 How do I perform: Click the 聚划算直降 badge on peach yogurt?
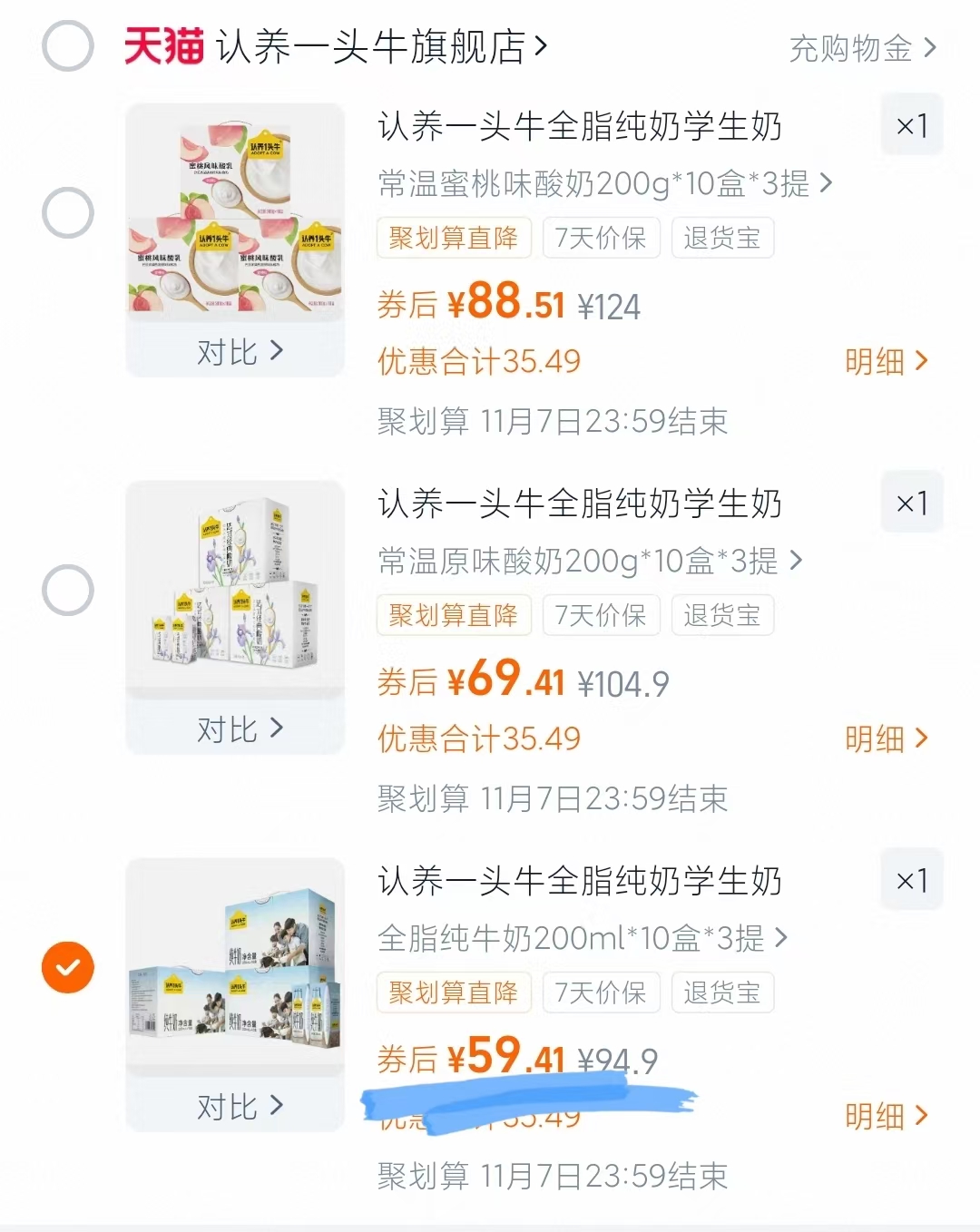tap(453, 238)
